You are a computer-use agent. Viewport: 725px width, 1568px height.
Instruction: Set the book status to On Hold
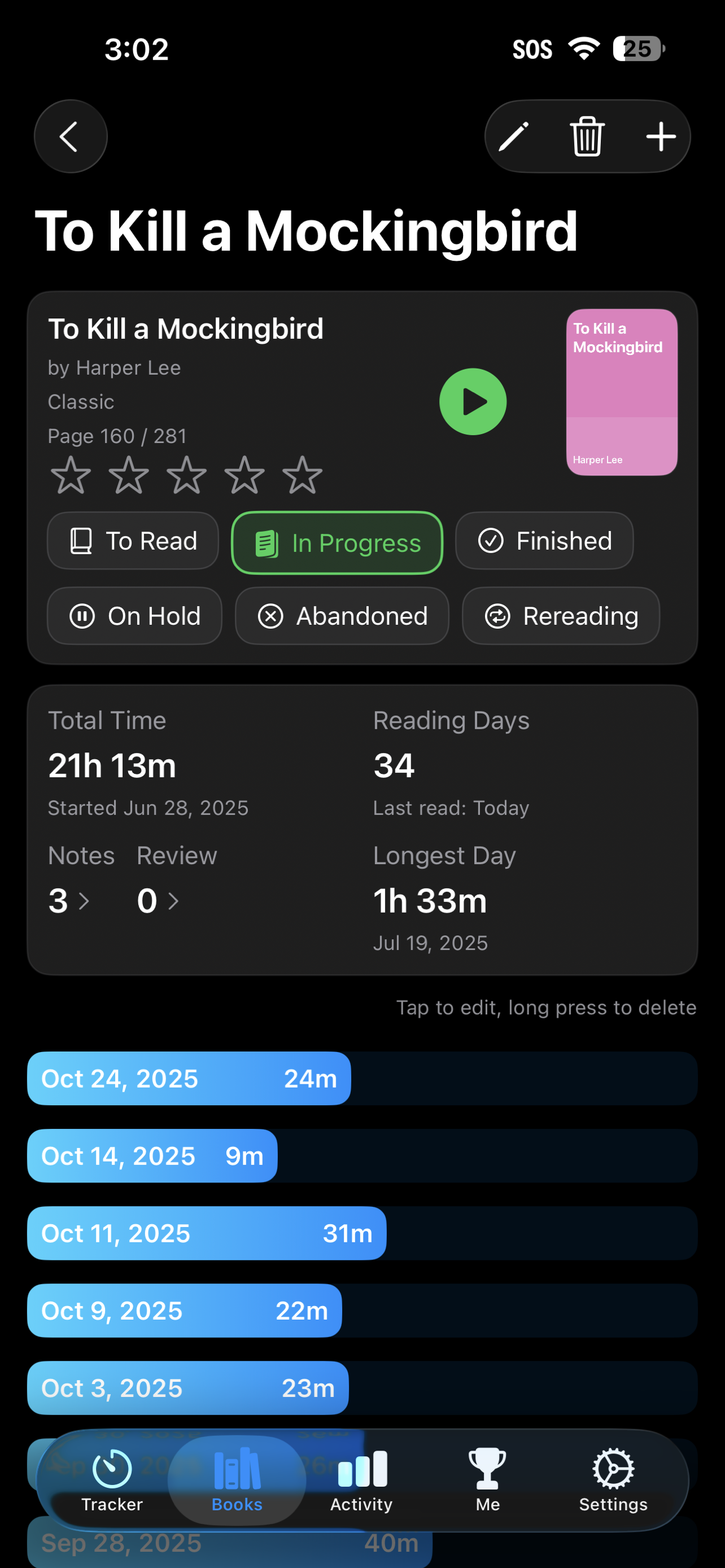(134, 616)
